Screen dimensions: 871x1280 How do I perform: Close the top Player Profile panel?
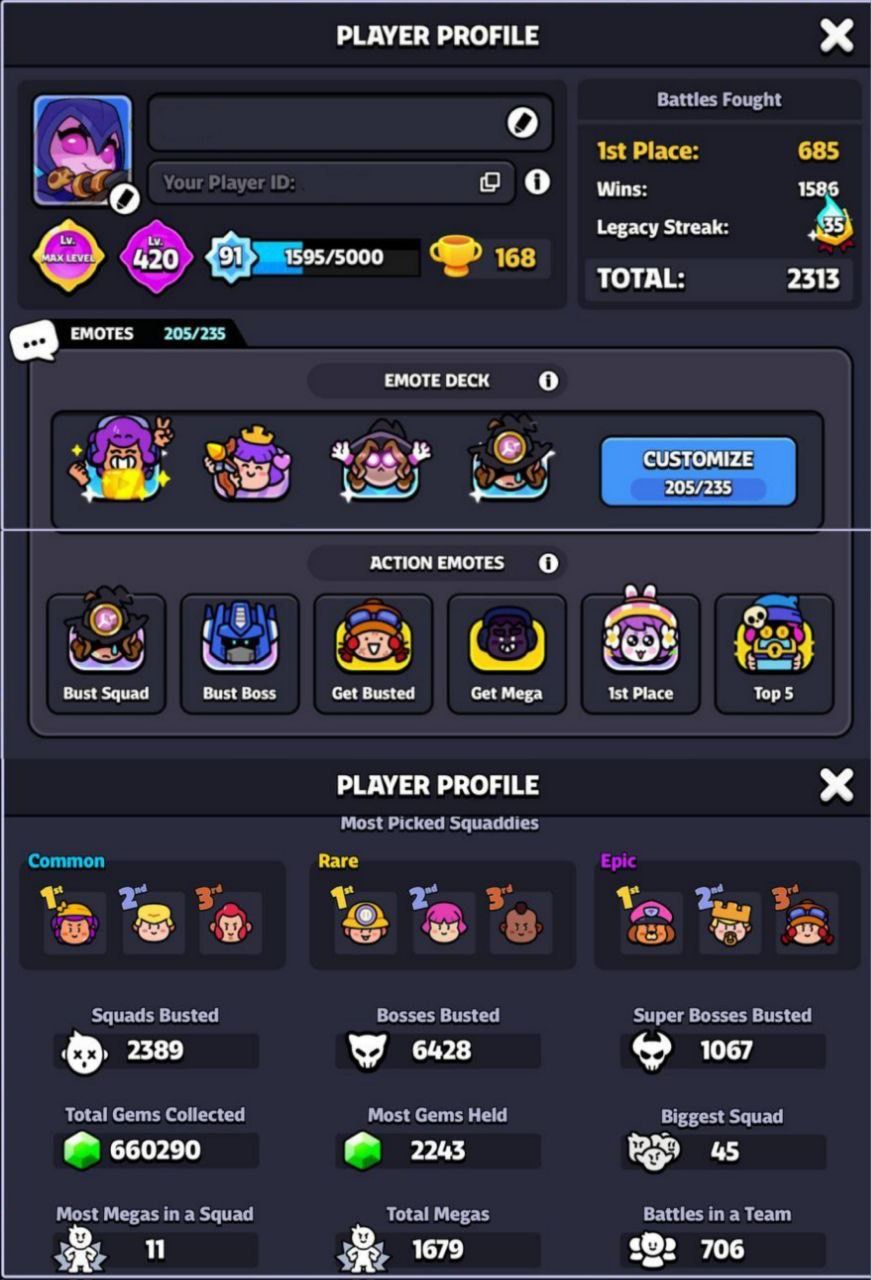(836, 36)
